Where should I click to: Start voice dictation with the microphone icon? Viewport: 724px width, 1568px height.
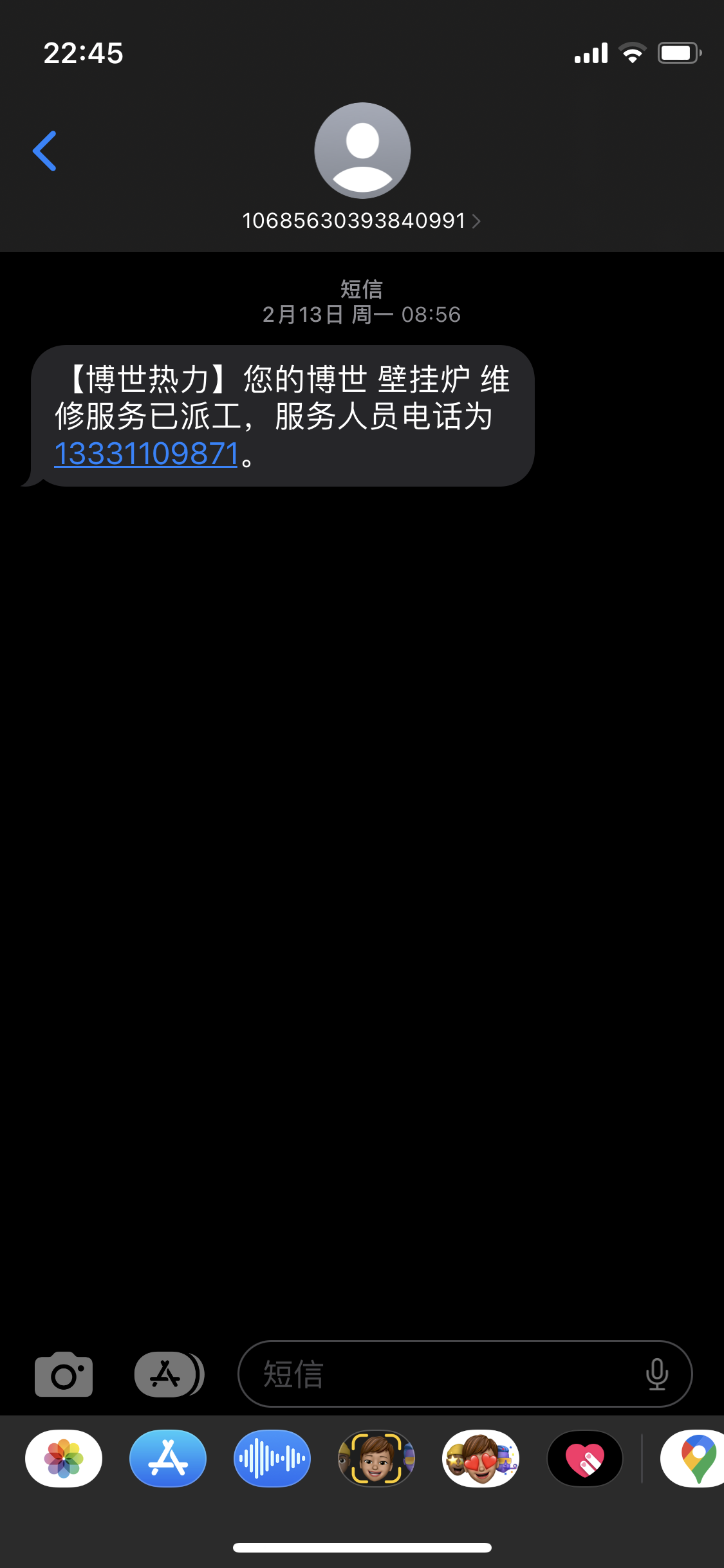click(x=656, y=1374)
